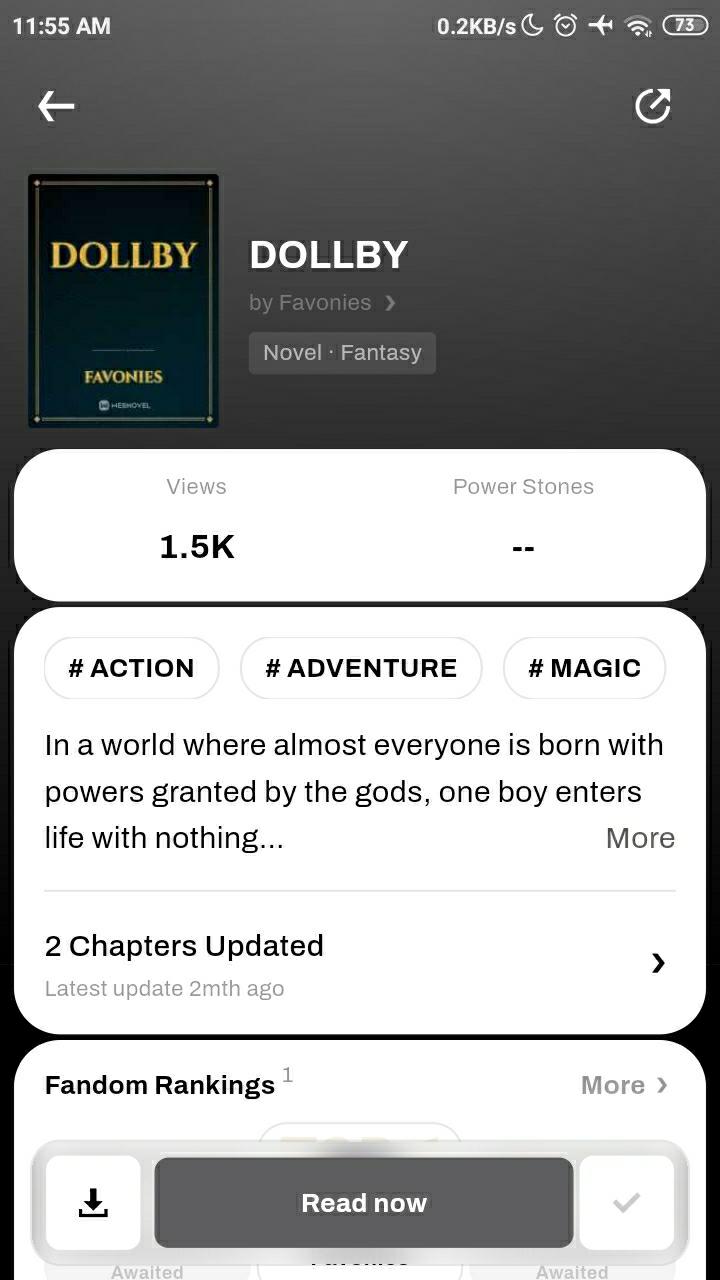Share the DOLLBY novel
The width and height of the screenshot is (720, 1280).
coord(653,106)
